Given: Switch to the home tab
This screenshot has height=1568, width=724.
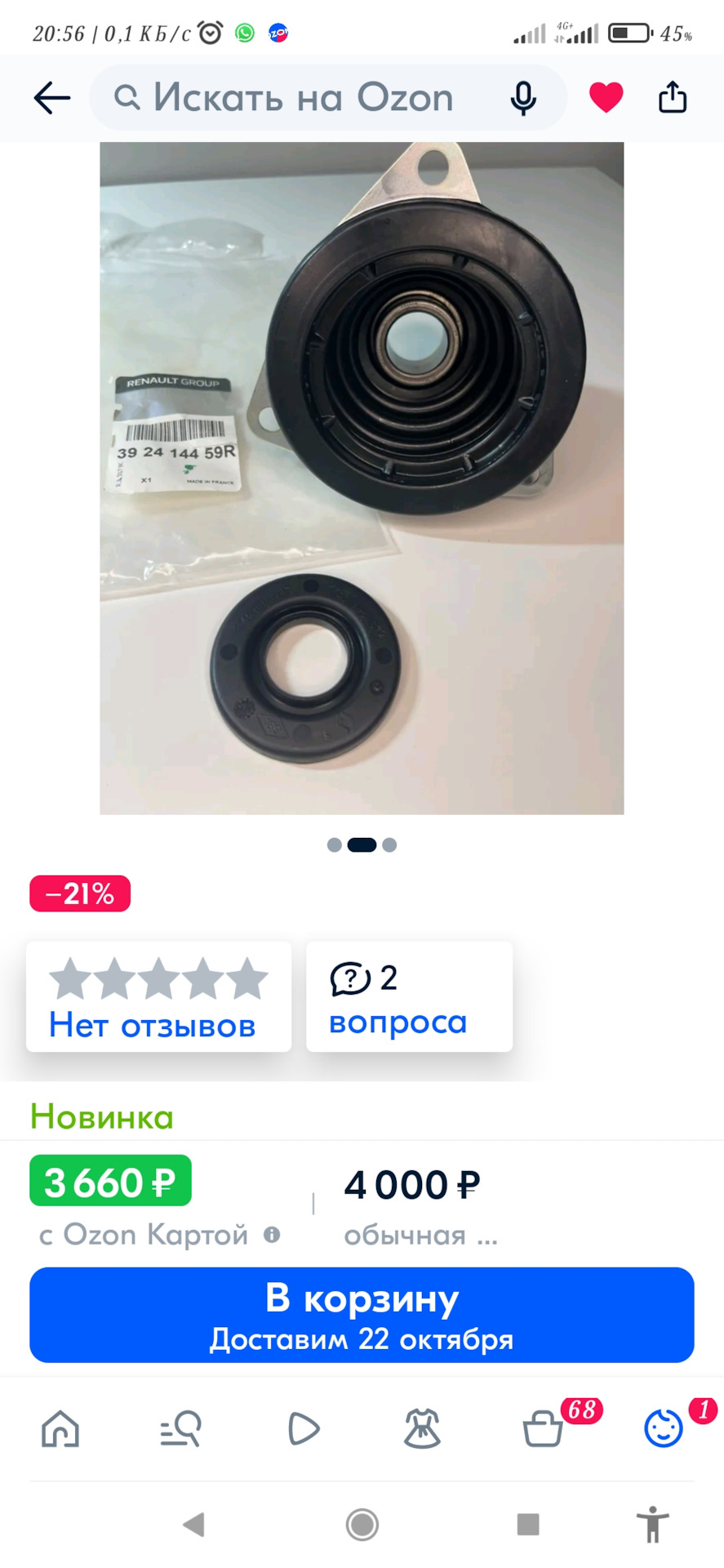Looking at the screenshot, I should (60, 1429).
